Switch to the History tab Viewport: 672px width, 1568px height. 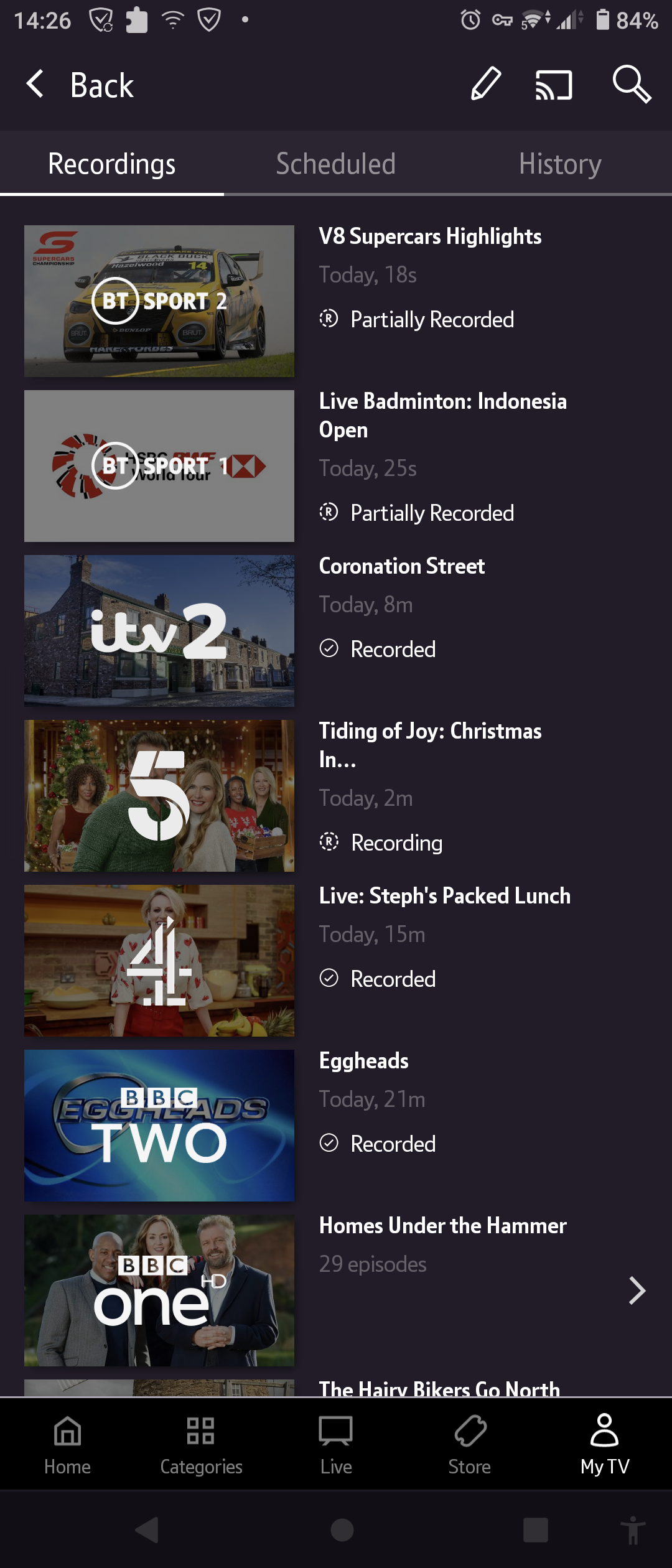560,164
